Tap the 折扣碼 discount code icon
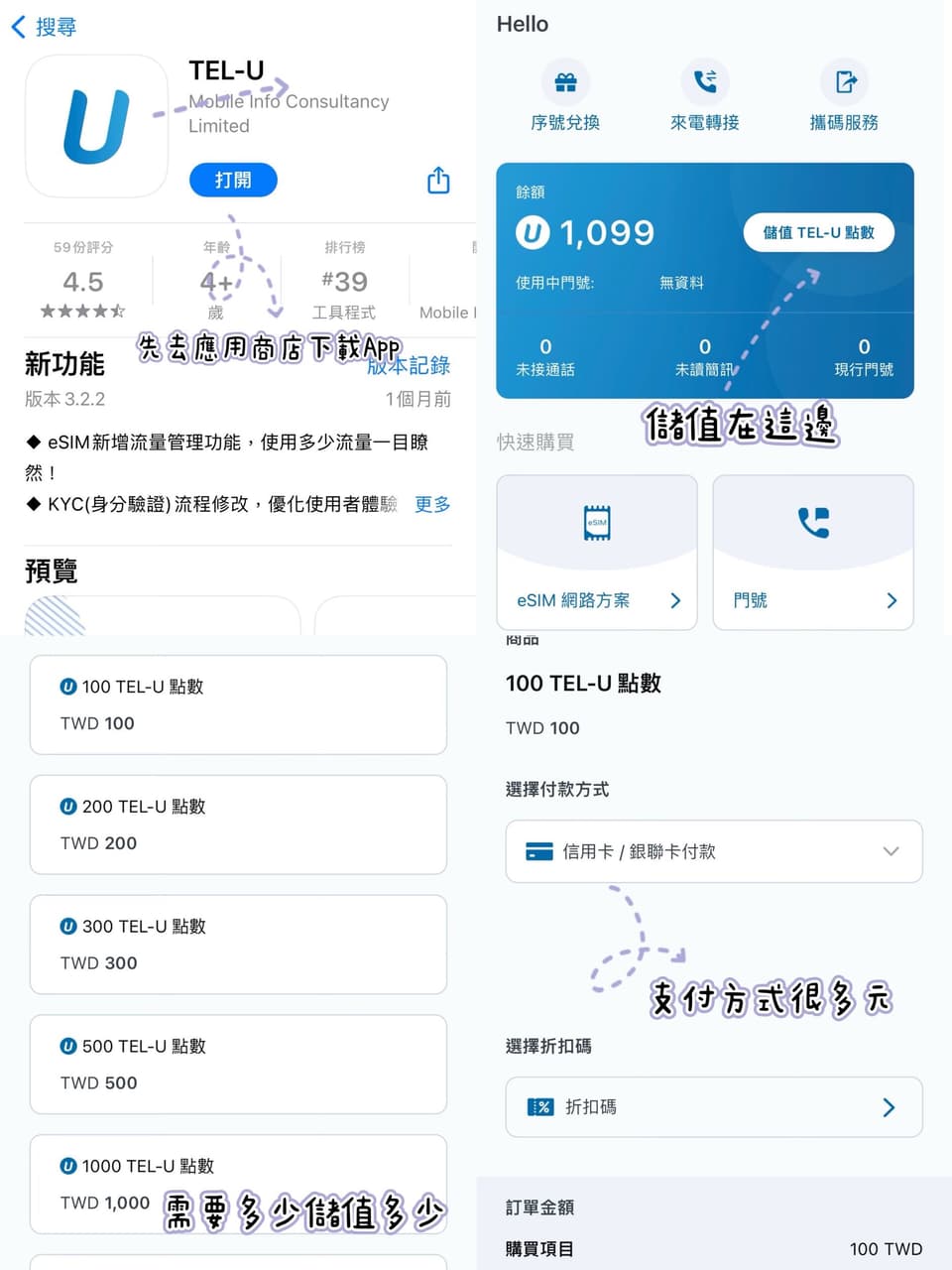This screenshot has height=1270, width=952. (x=540, y=1107)
